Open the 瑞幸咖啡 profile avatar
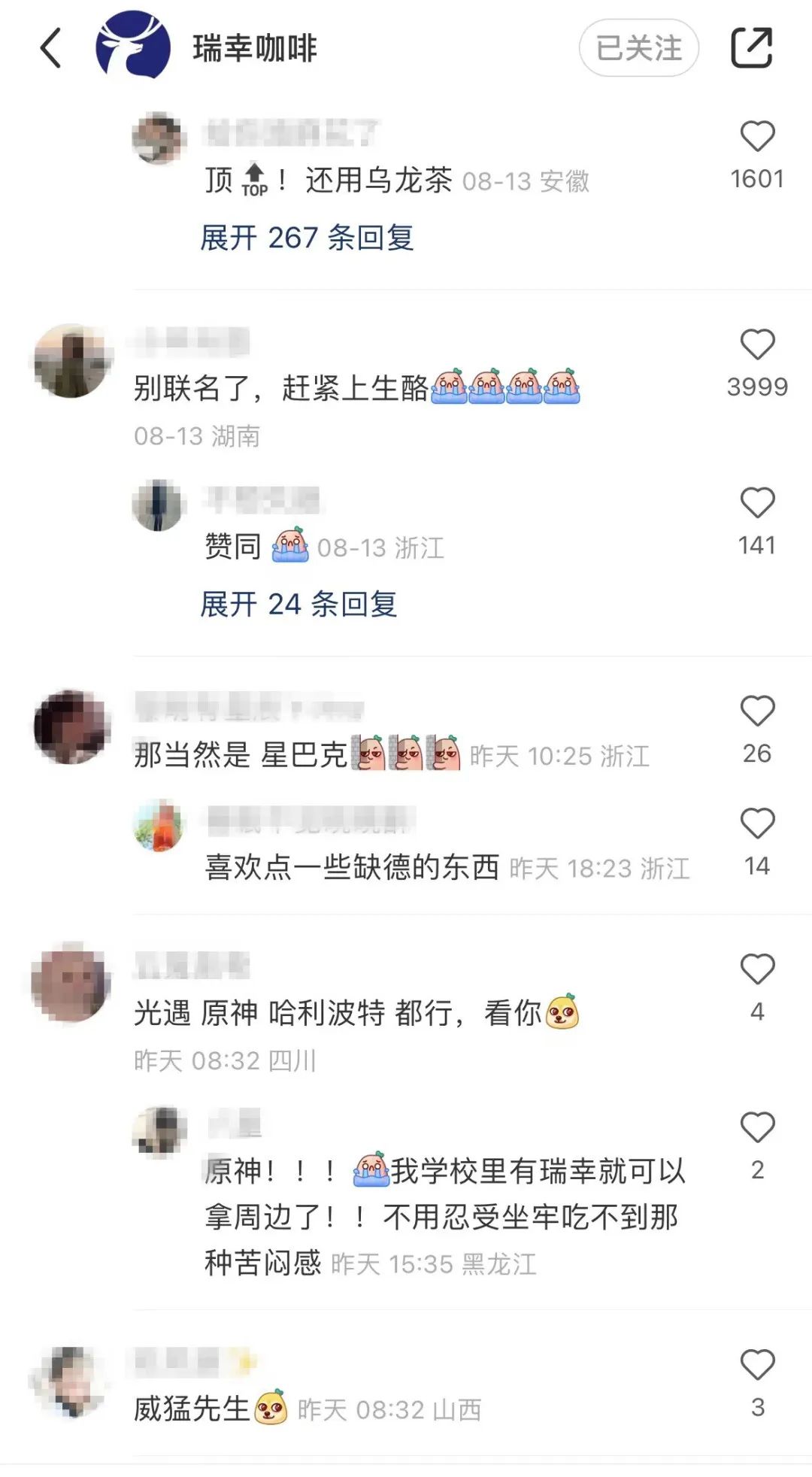The image size is (812, 1477). [133, 45]
